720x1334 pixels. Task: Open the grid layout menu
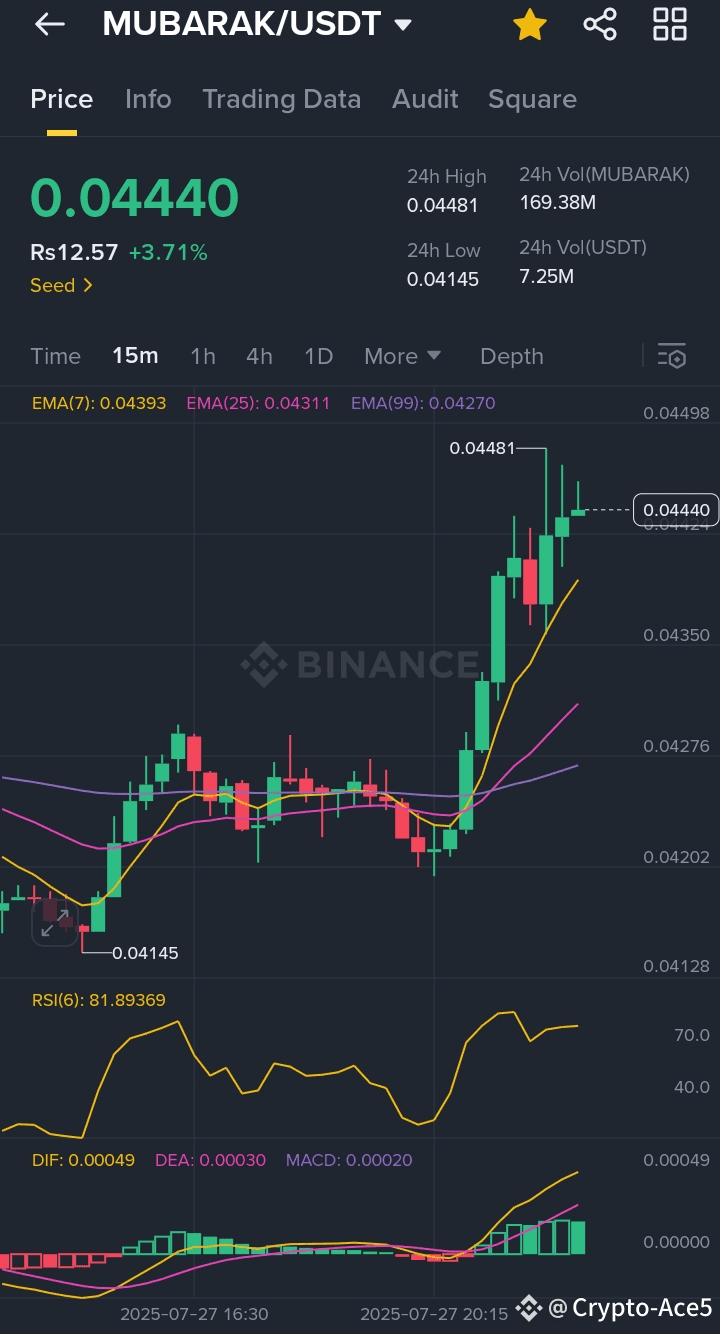[x=670, y=25]
